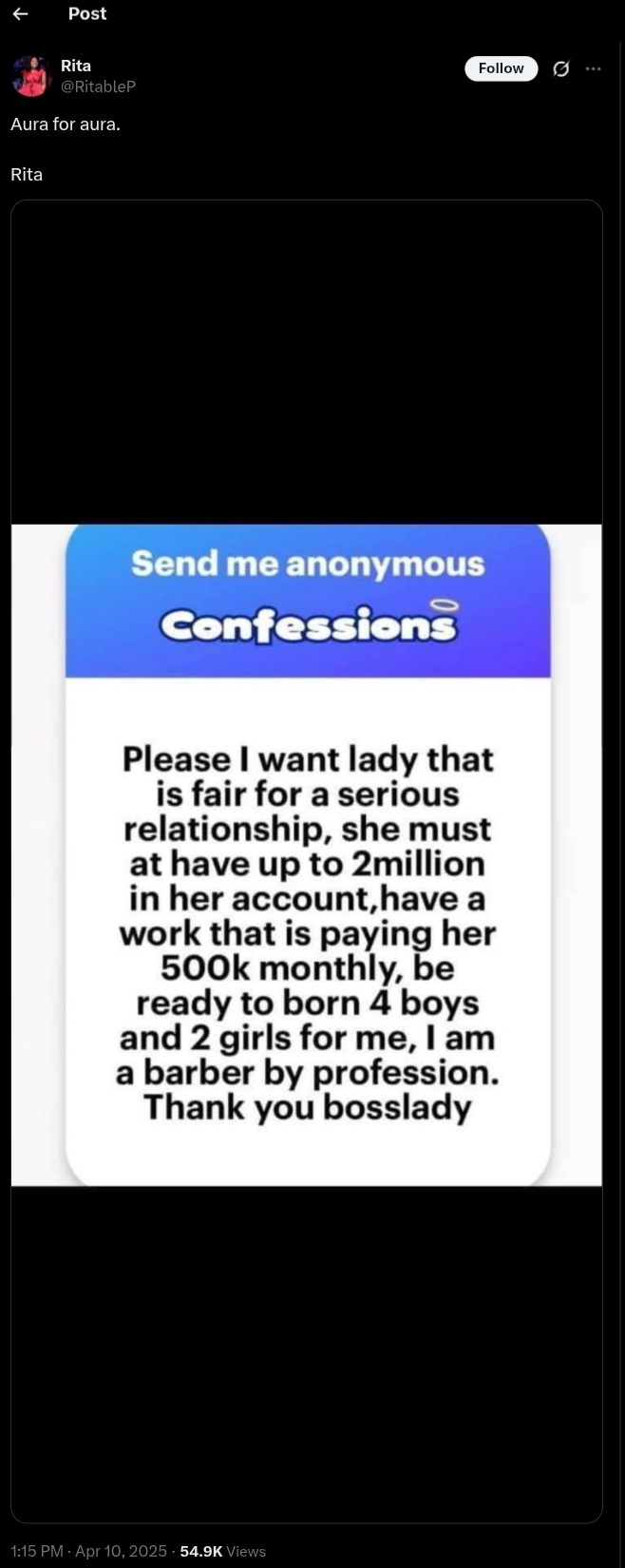
Task: Tap the Grok icon next to Follow
Action: [x=561, y=68]
